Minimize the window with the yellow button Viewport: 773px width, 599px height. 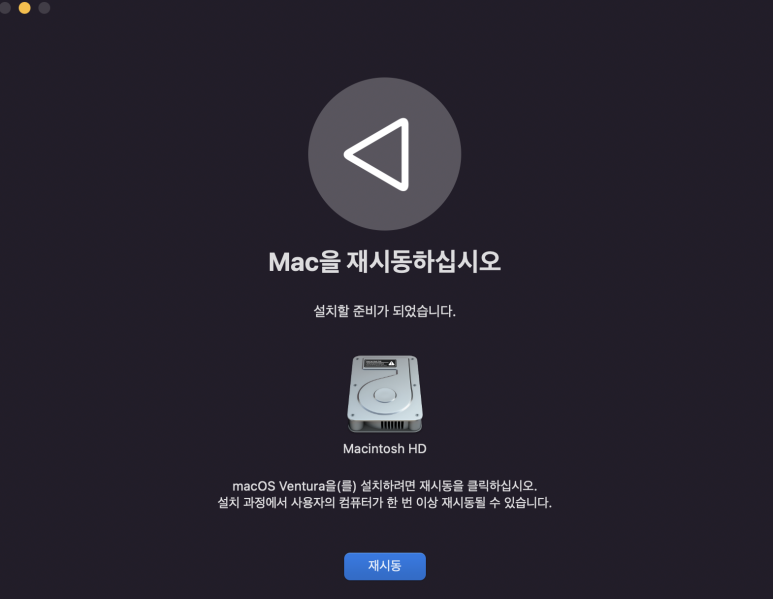pyautogui.click(x=25, y=8)
